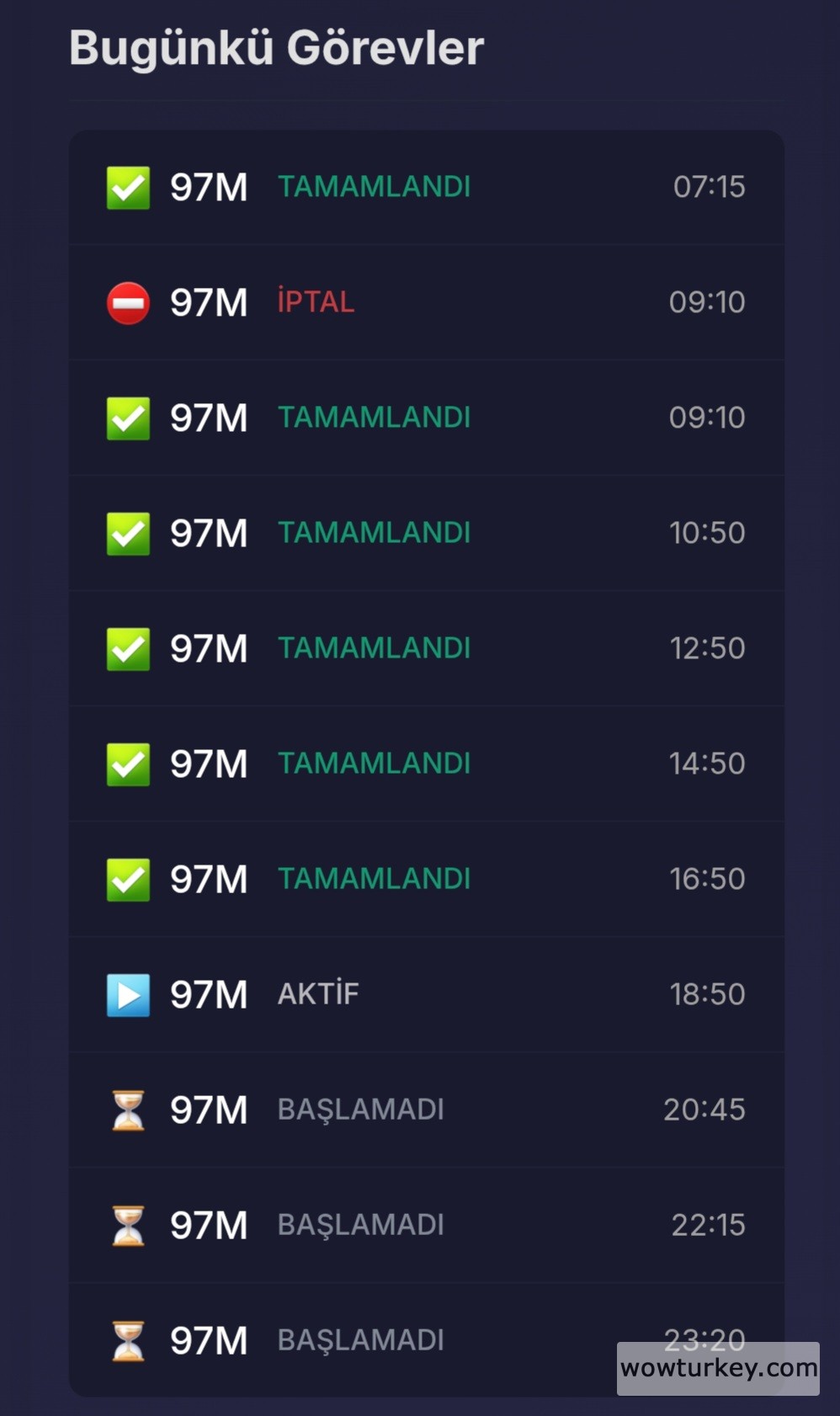Select the 97M task at 16:50
This screenshot has height=1416, width=840.
click(426, 879)
